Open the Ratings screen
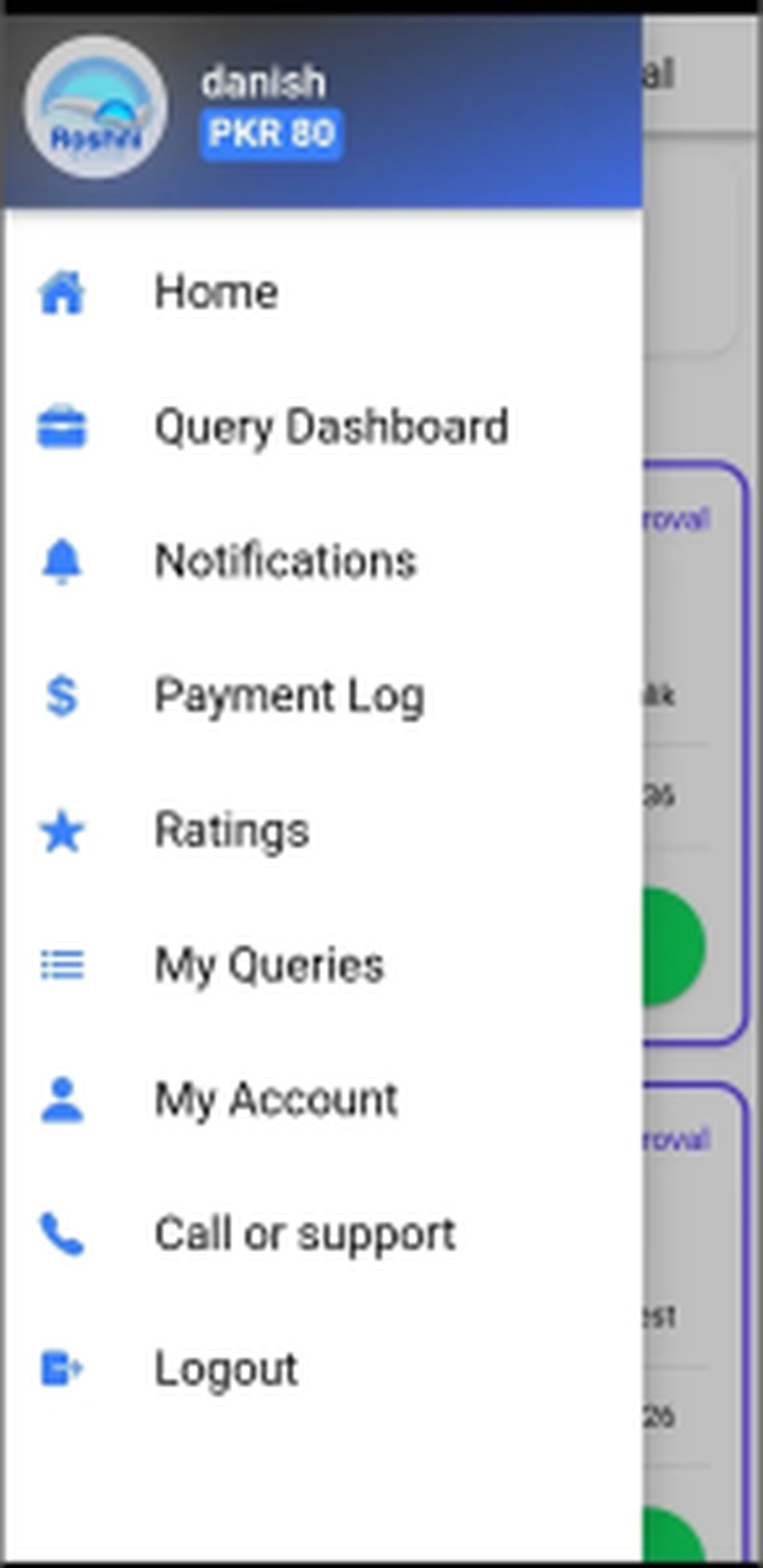The width and height of the screenshot is (763, 1568). click(x=232, y=831)
